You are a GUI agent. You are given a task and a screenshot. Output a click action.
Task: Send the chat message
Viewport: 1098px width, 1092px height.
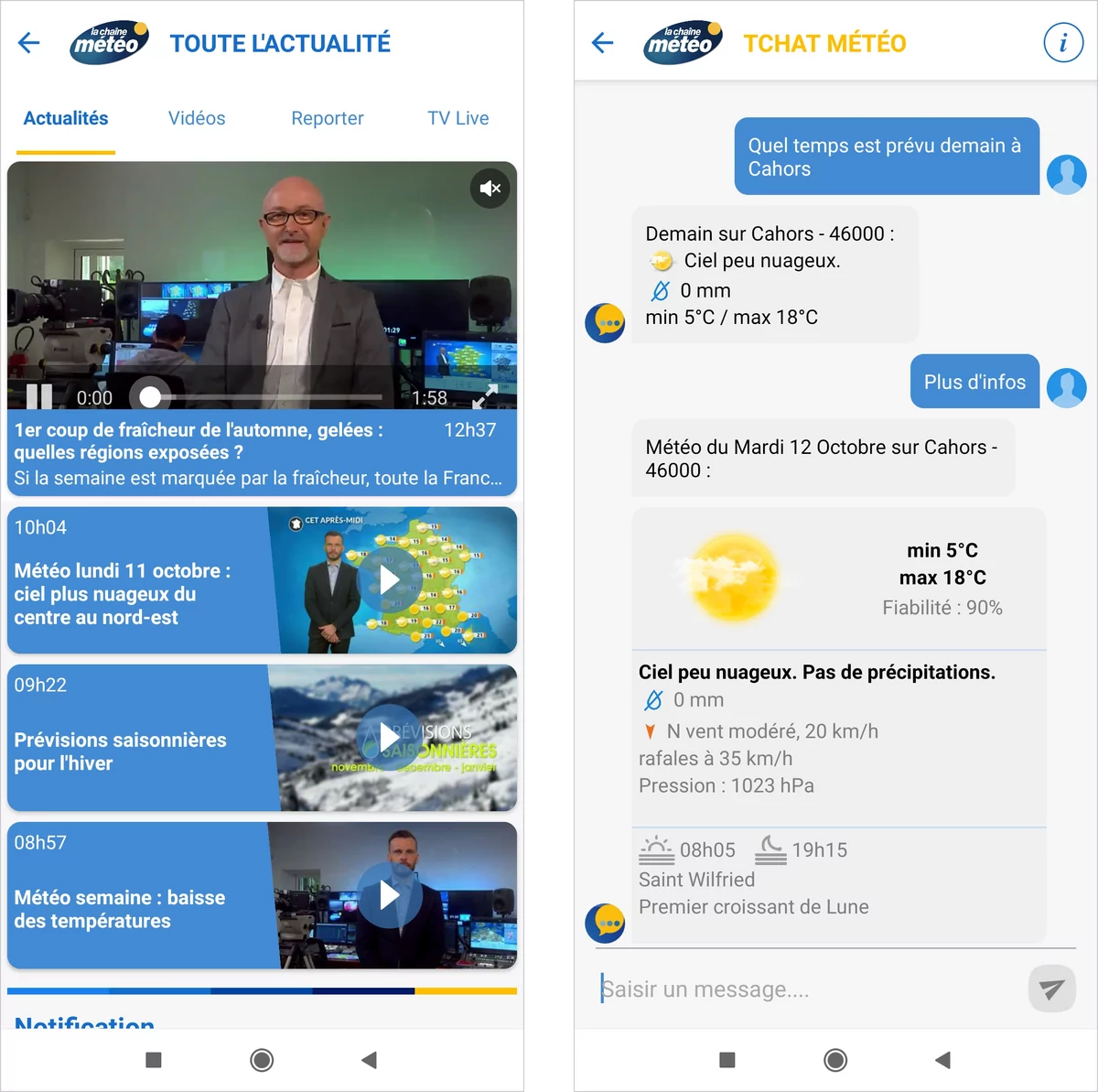pyautogui.click(x=1052, y=989)
